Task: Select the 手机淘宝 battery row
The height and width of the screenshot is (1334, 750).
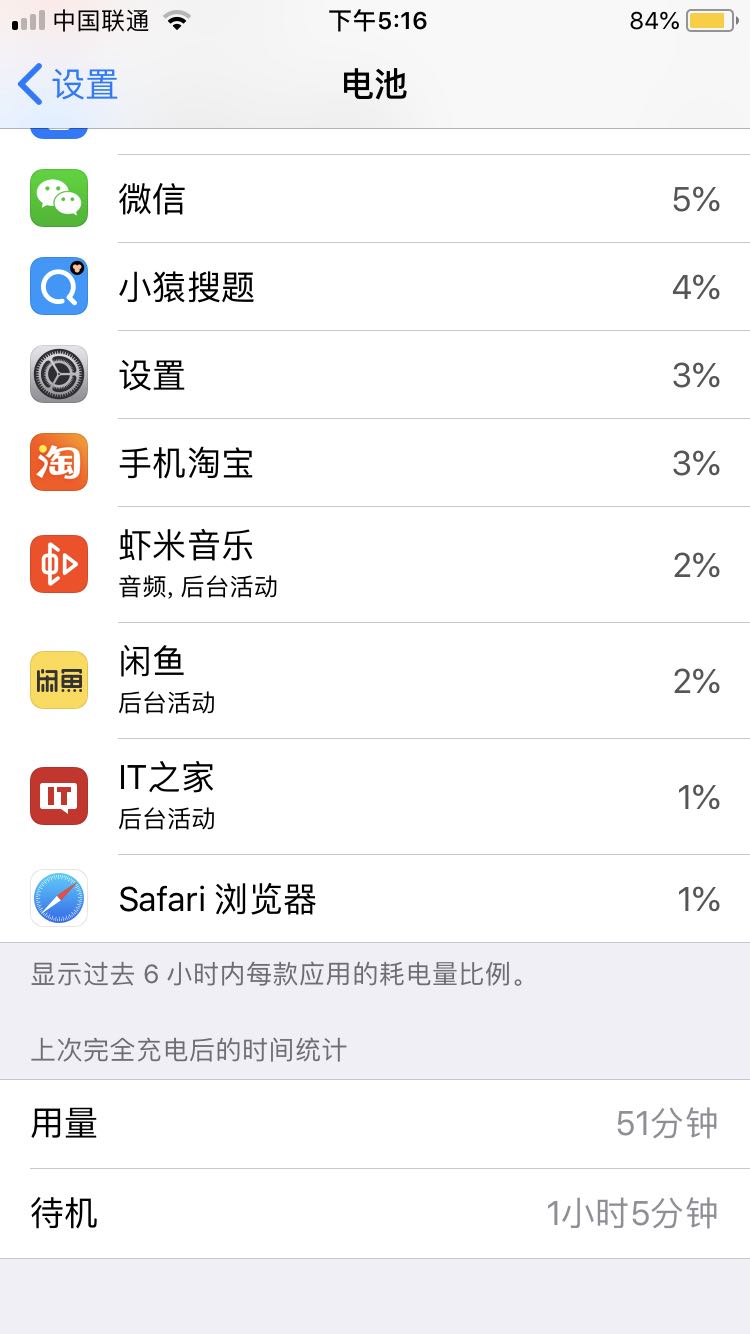Action: pos(375,463)
